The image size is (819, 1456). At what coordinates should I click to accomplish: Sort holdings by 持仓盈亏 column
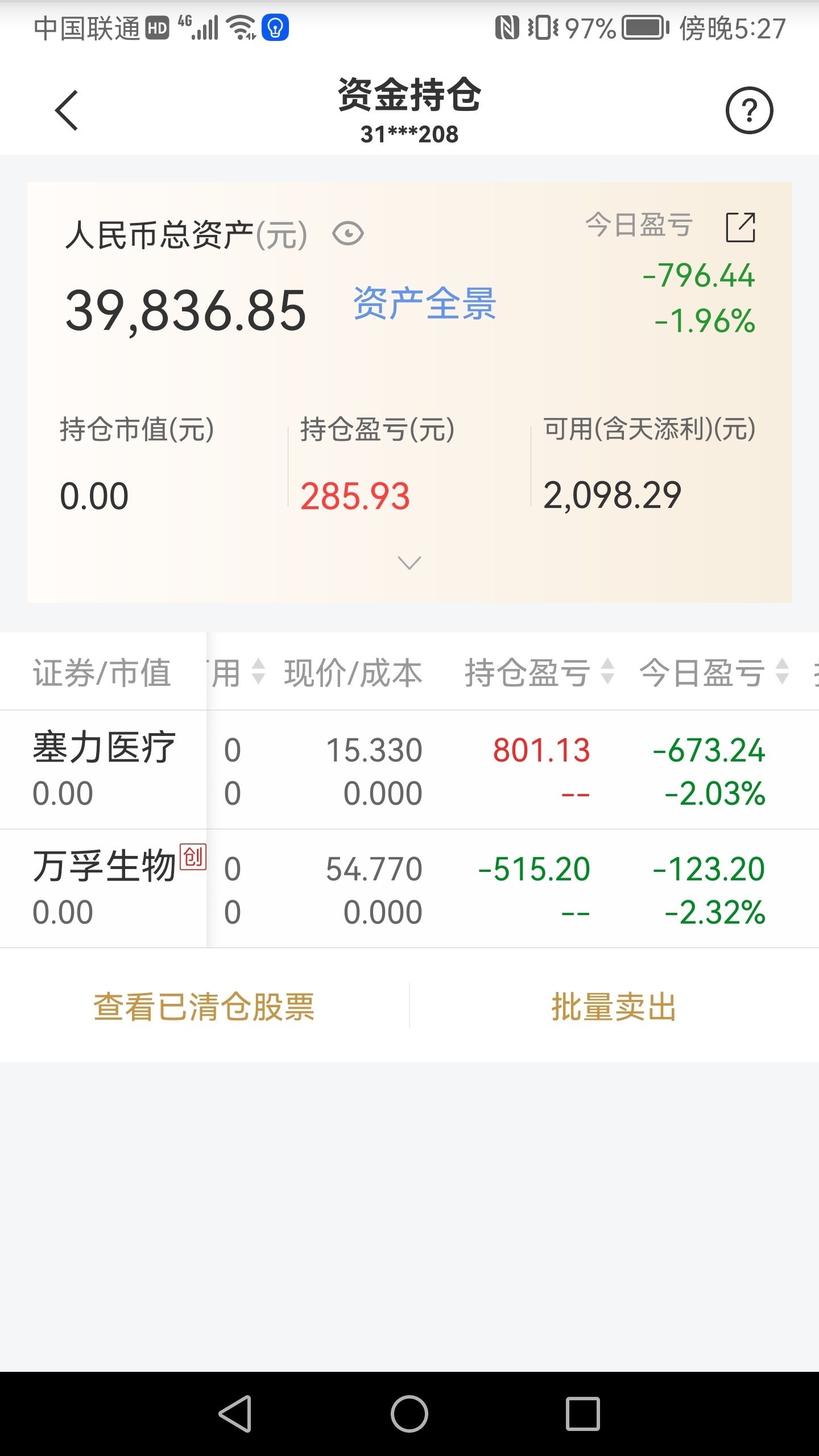point(539,672)
